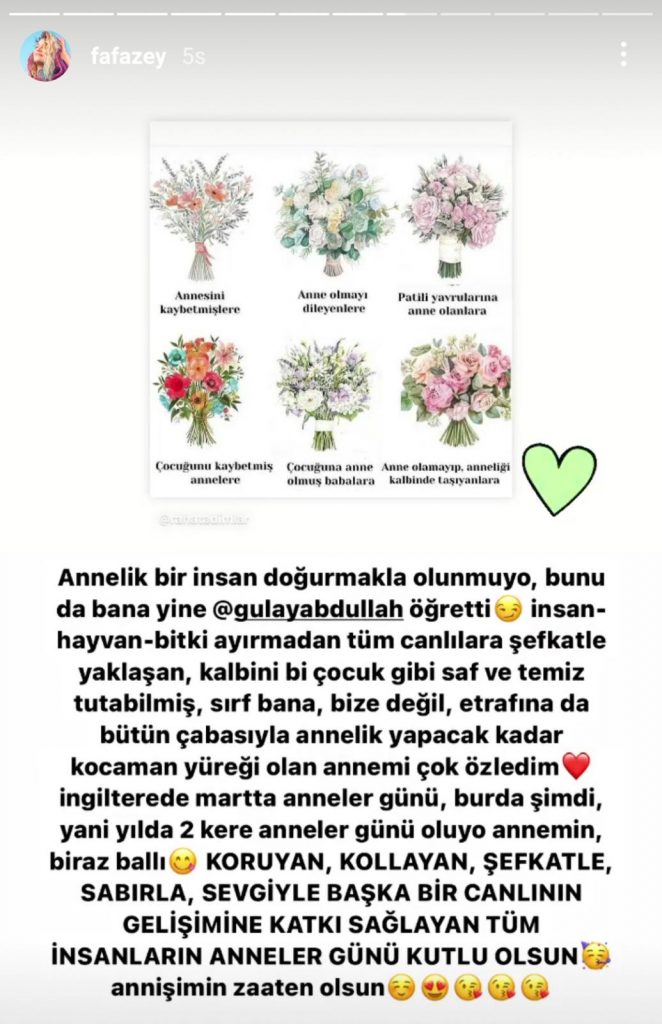Open the story overflow menu
The height and width of the screenshot is (1024, 662).
click(x=624, y=54)
